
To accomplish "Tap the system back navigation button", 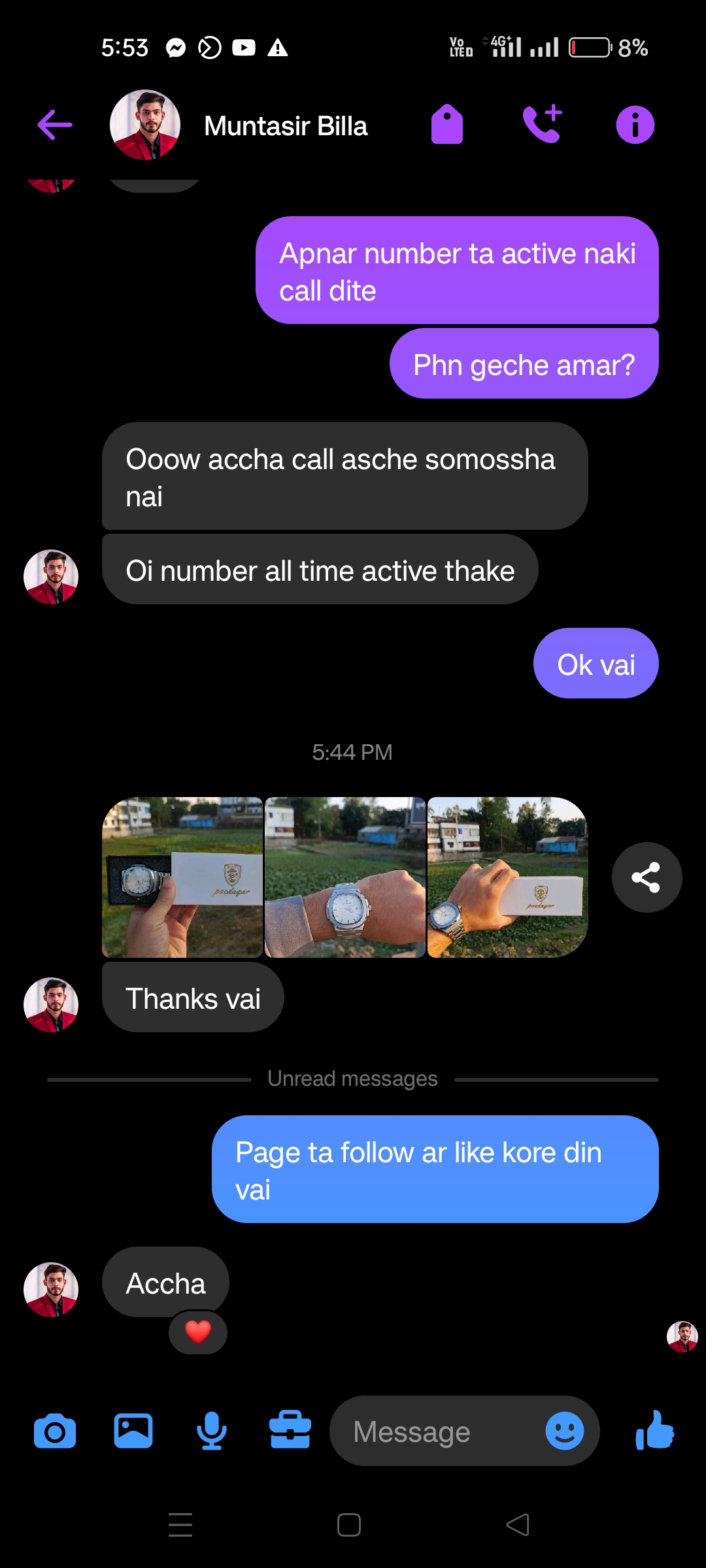I will [518, 1525].
